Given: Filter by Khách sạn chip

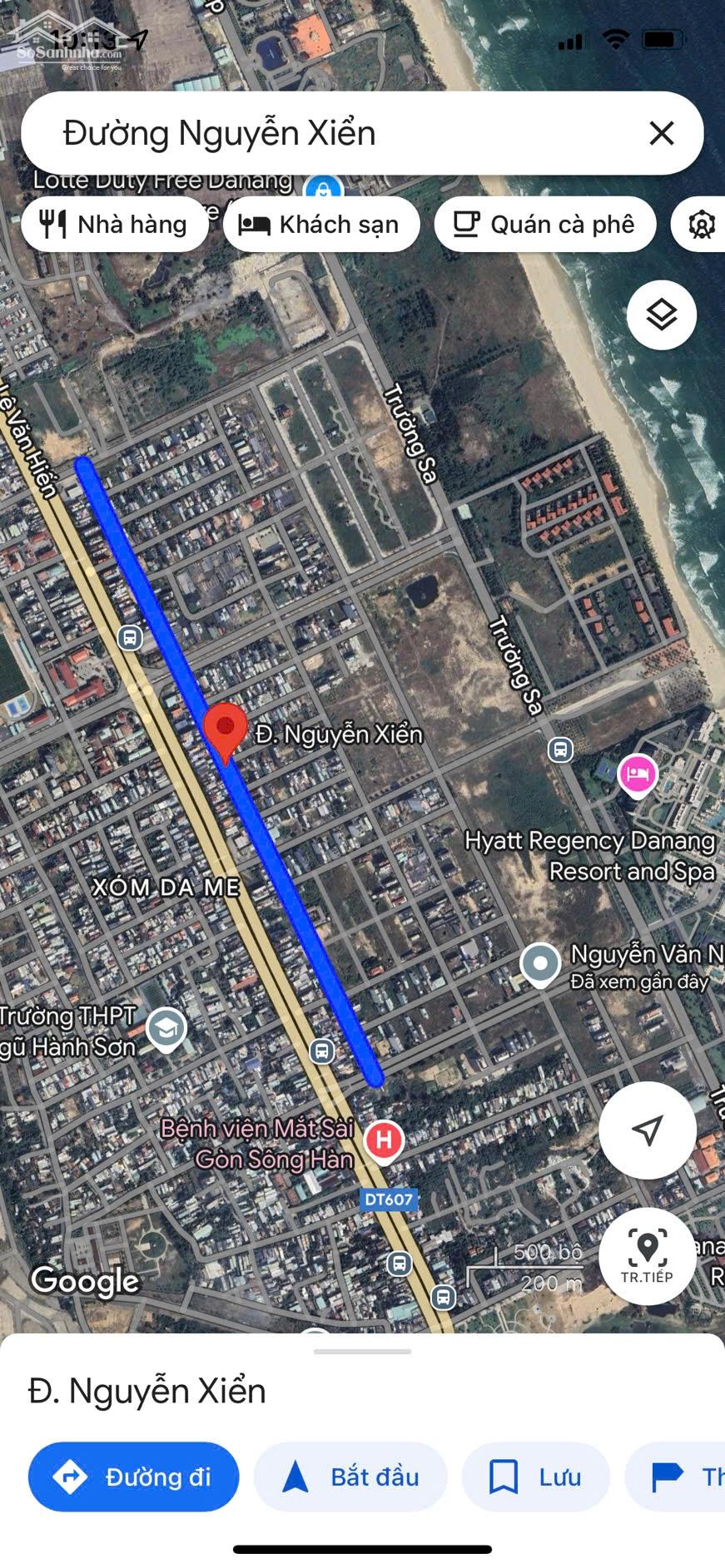Looking at the screenshot, I should 321,225.
